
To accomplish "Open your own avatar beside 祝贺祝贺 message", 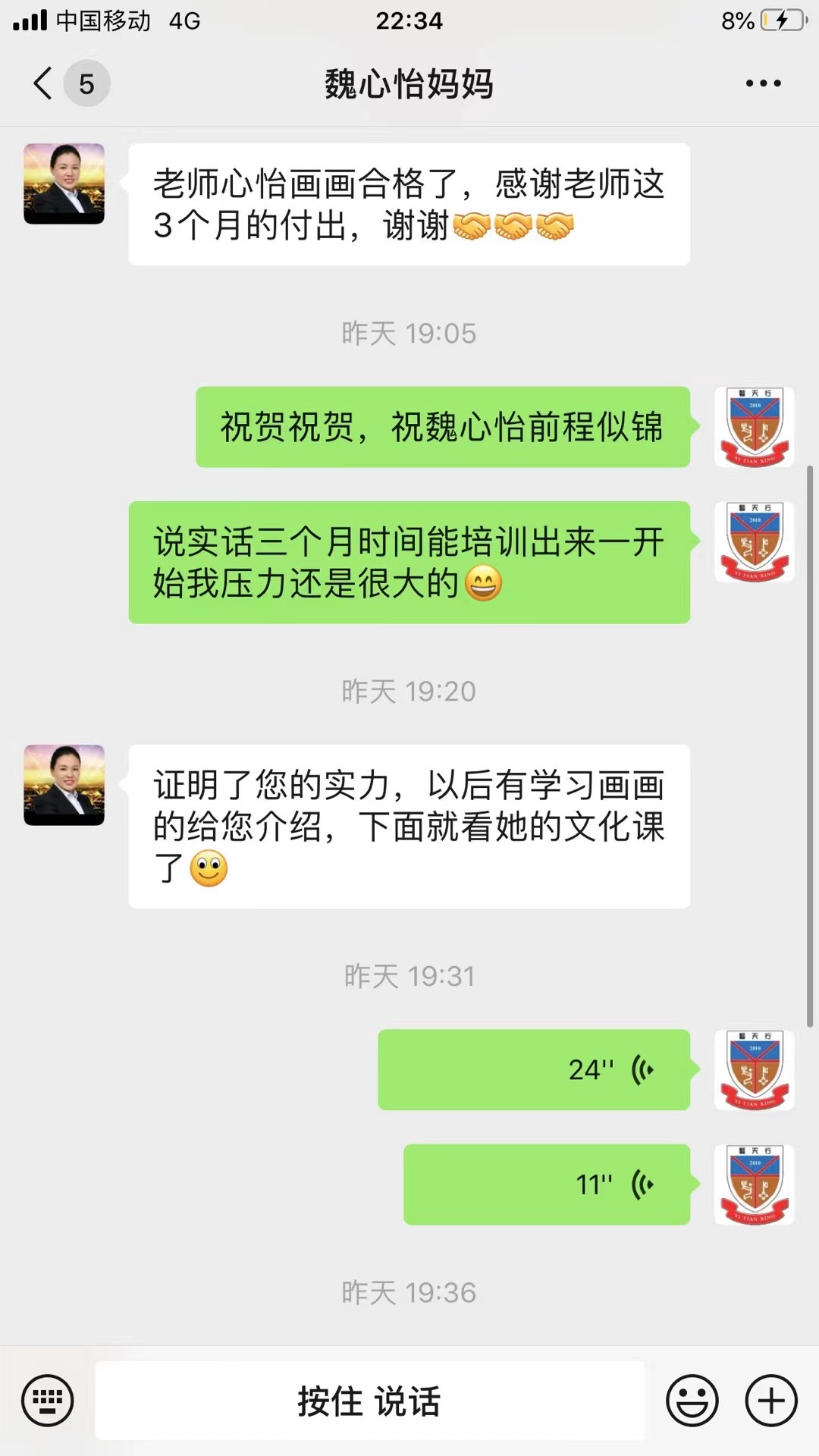I will [754, 427].
